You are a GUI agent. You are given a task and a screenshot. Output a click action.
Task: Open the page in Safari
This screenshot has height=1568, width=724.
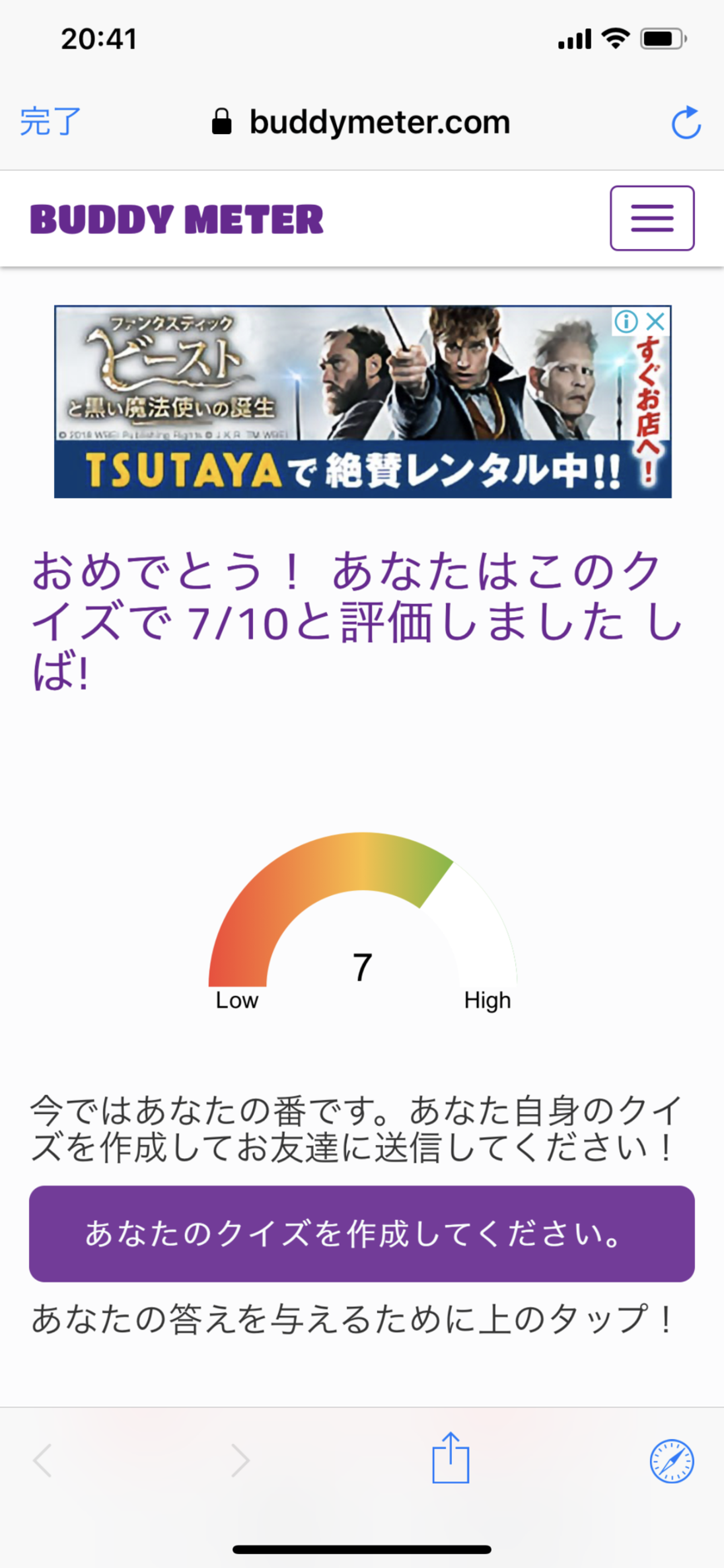(x=672, y=1461)
